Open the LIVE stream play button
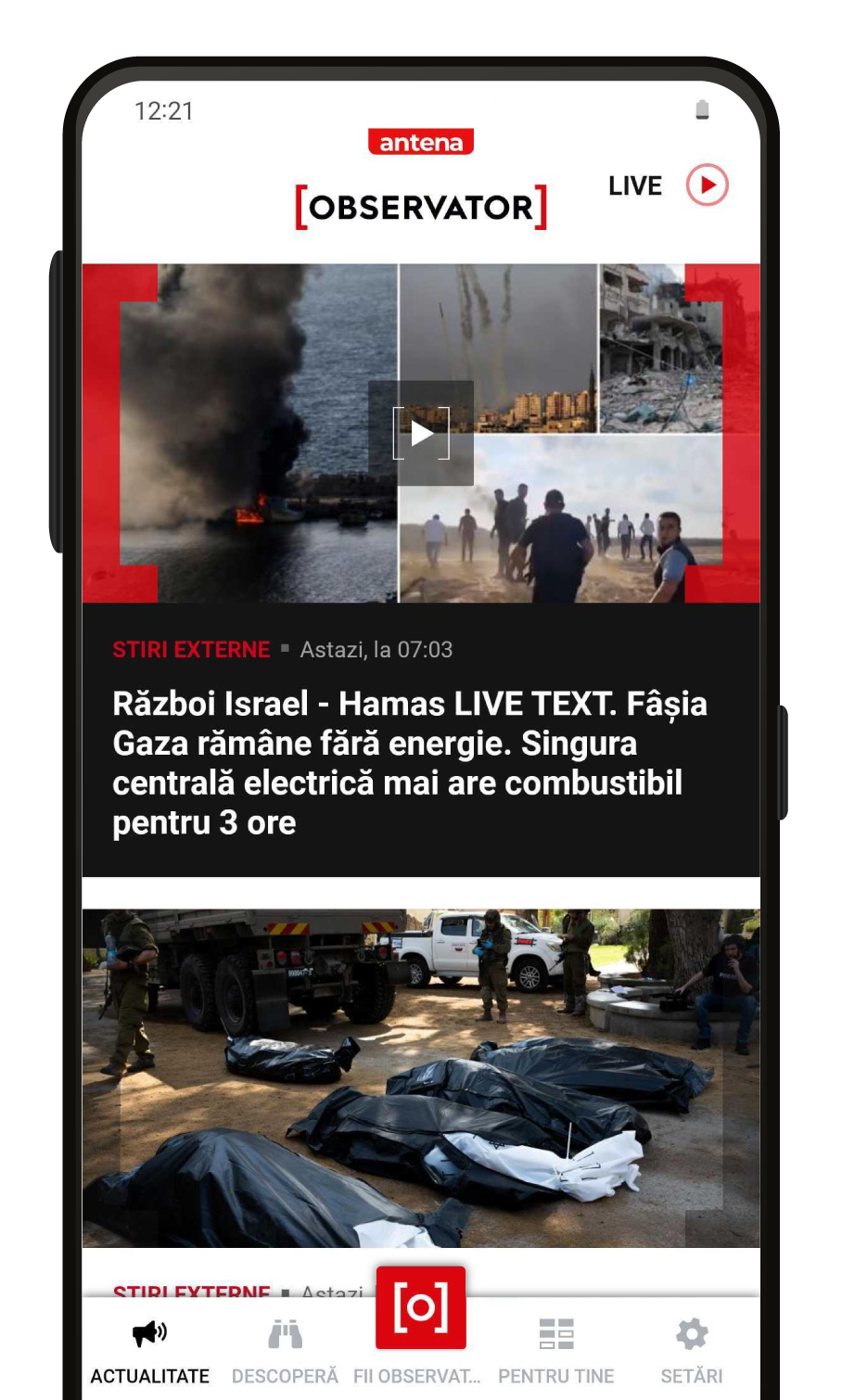The image size is (842, 1400). [707, 185]
